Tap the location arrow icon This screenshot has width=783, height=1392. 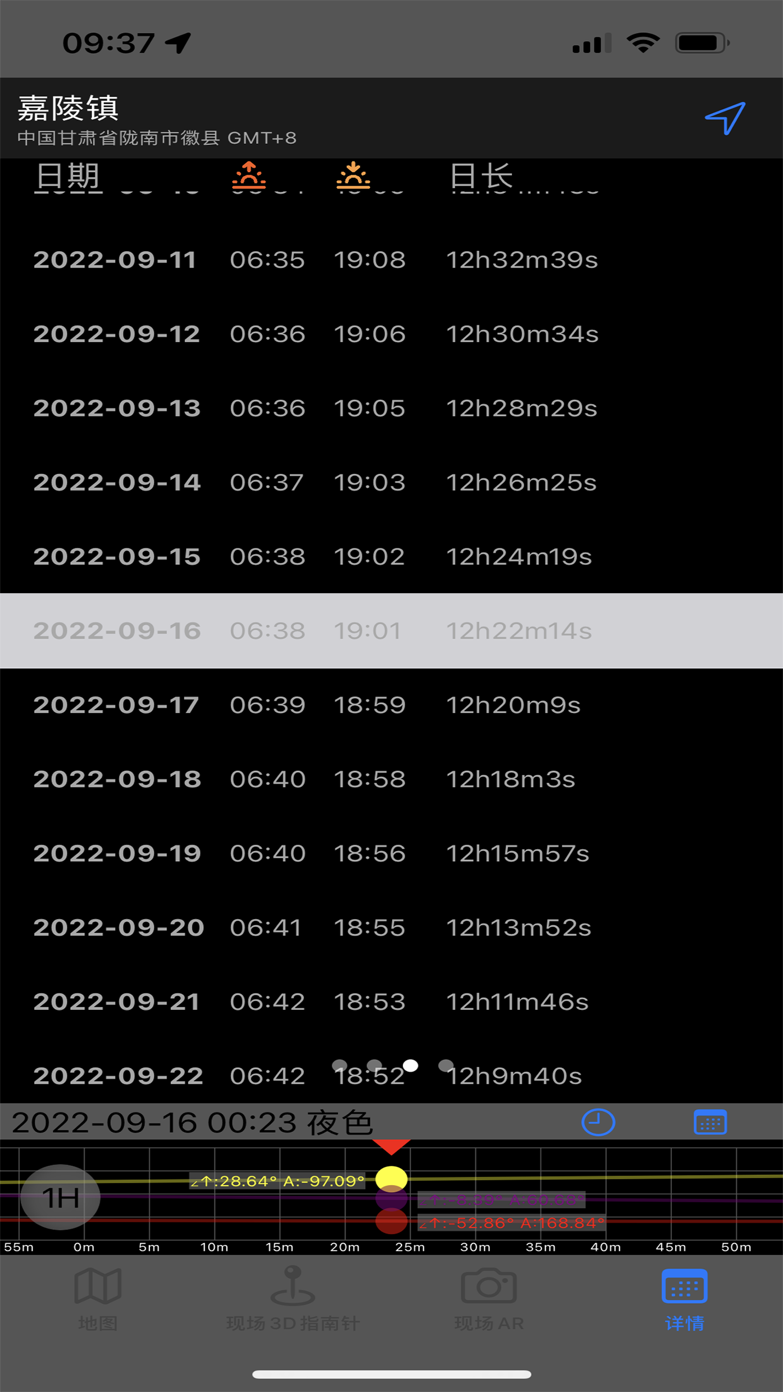pos(725,118)
